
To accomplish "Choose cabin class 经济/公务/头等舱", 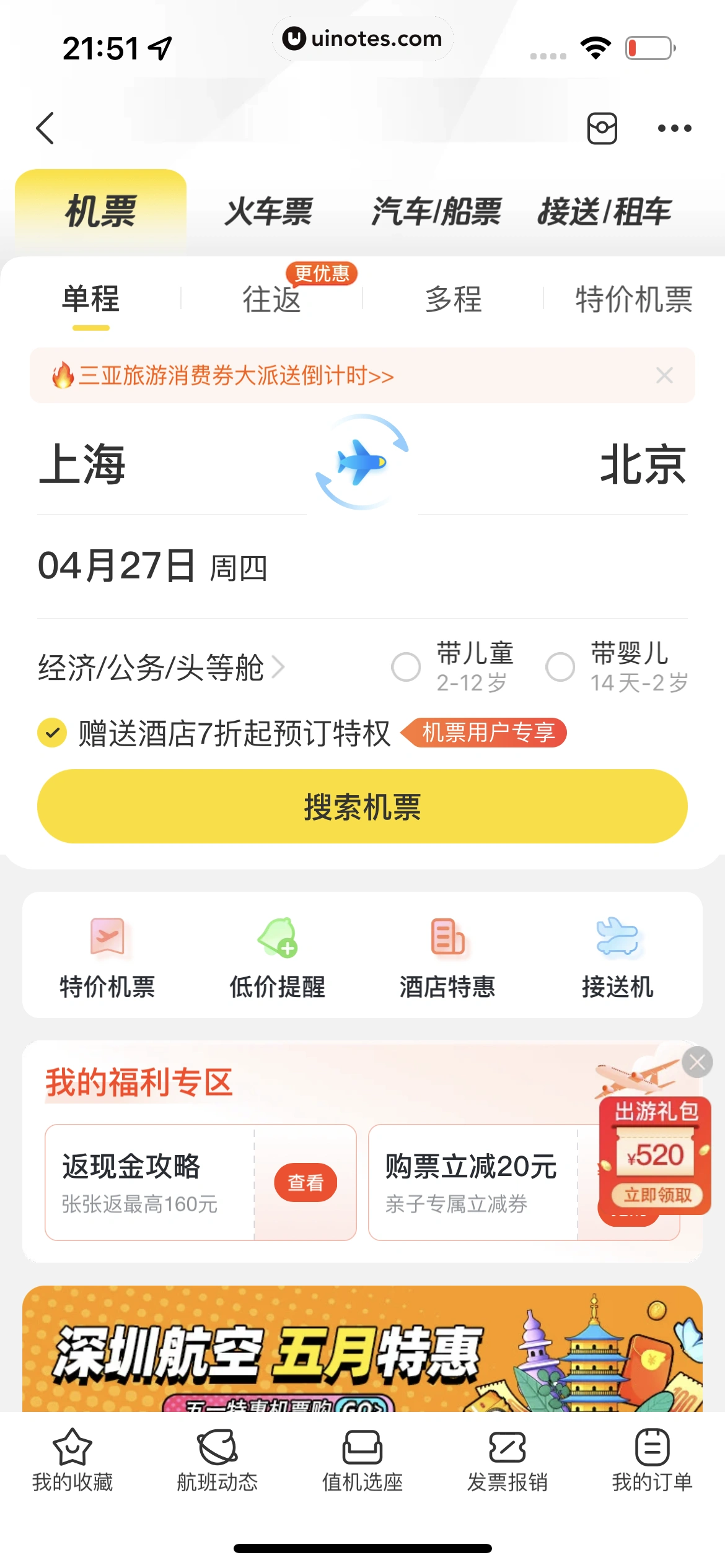I will point(160,668).
